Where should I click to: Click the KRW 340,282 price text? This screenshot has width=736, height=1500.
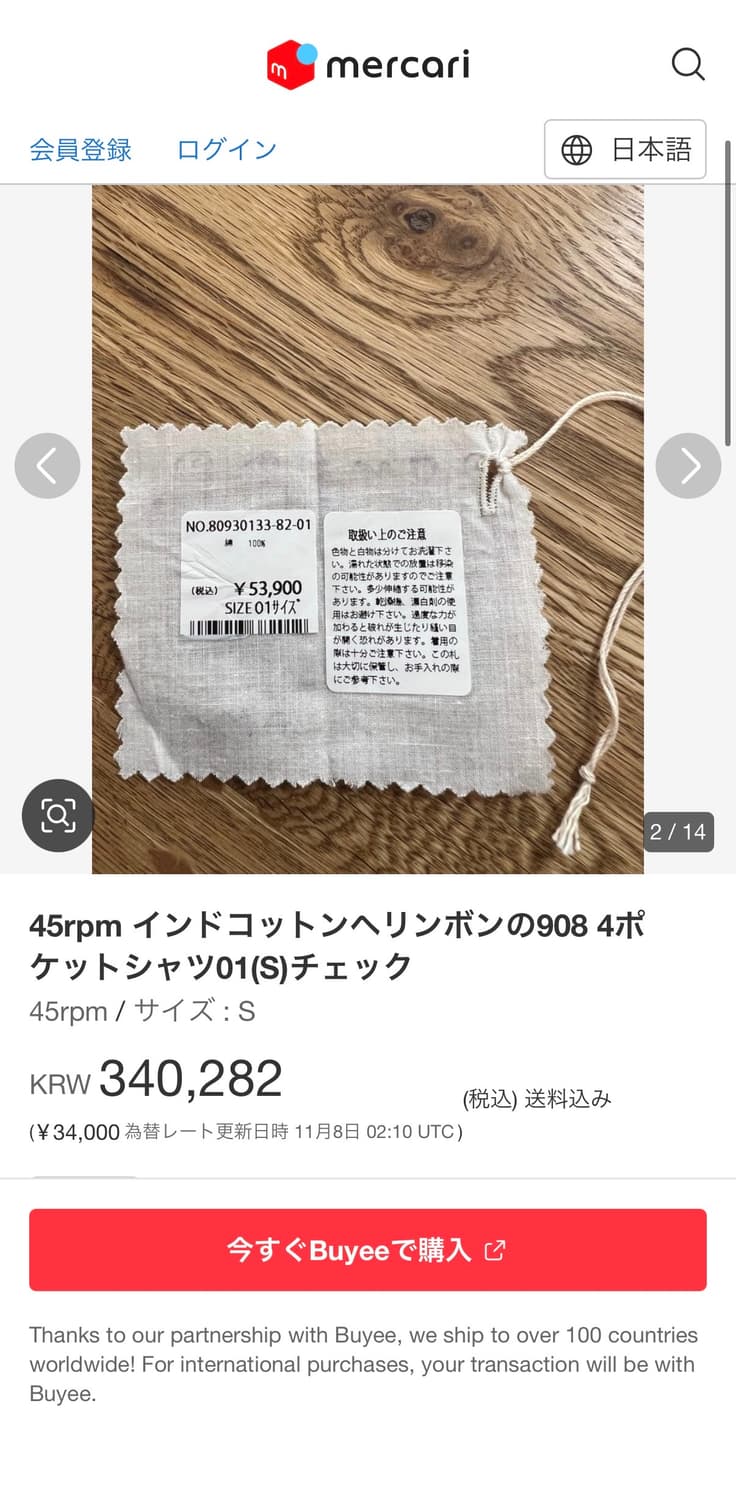click(155, 1077)
